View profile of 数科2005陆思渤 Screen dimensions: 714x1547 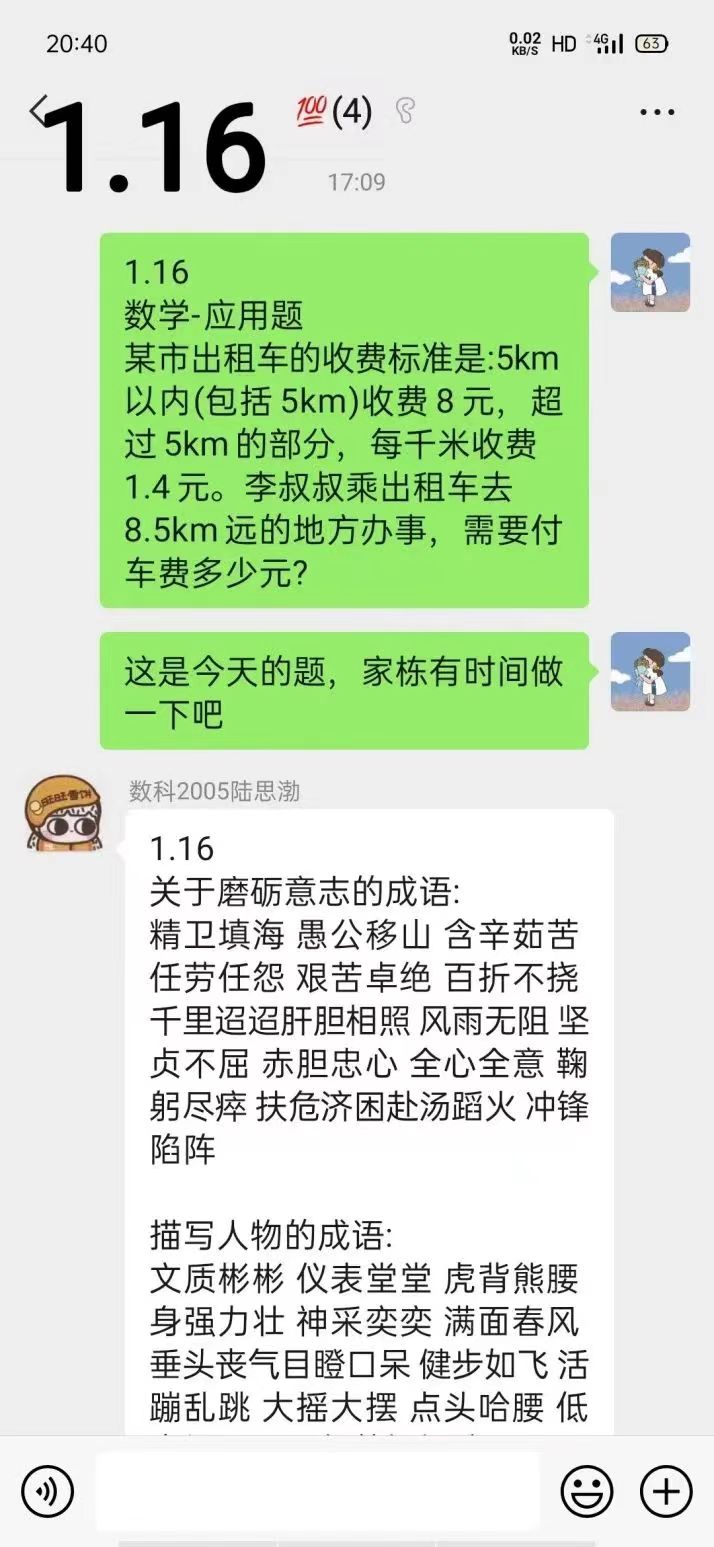[x=61, y=812]
